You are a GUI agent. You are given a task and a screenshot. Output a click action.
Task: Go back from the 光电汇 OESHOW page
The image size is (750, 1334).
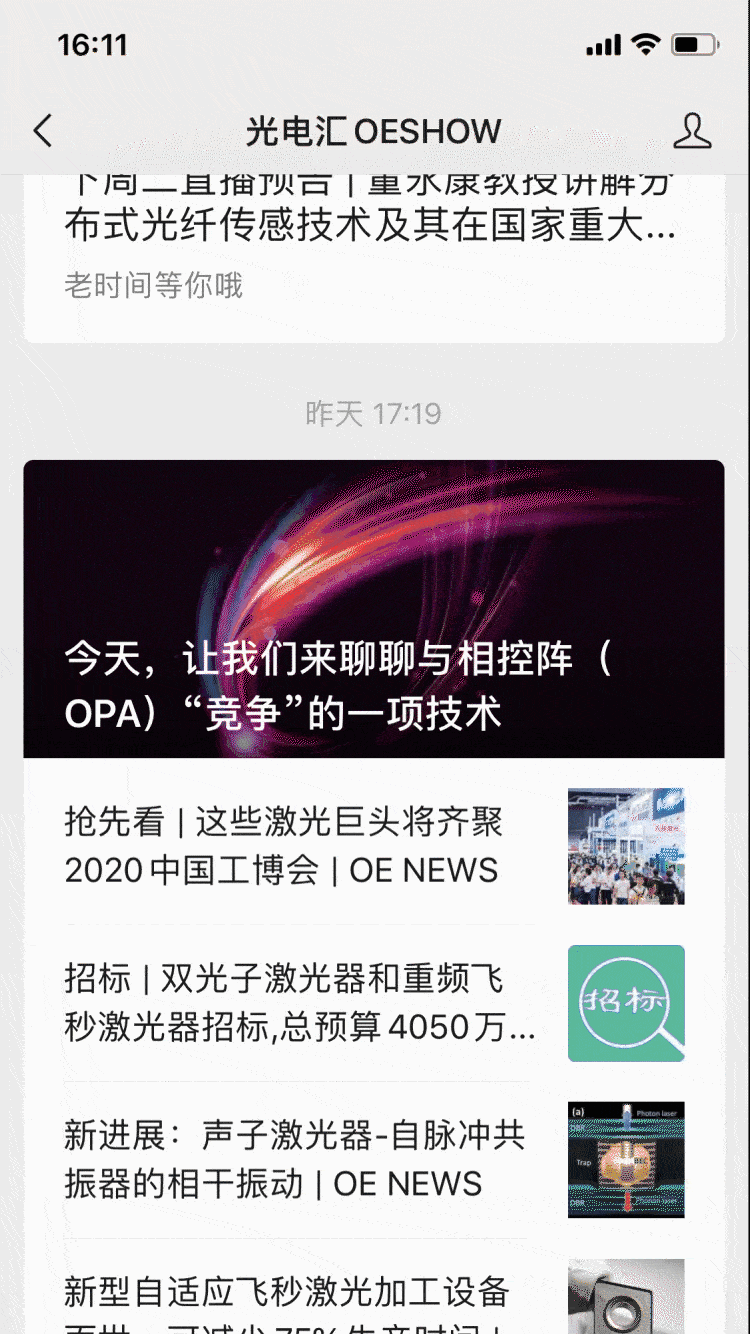(42, 131)
